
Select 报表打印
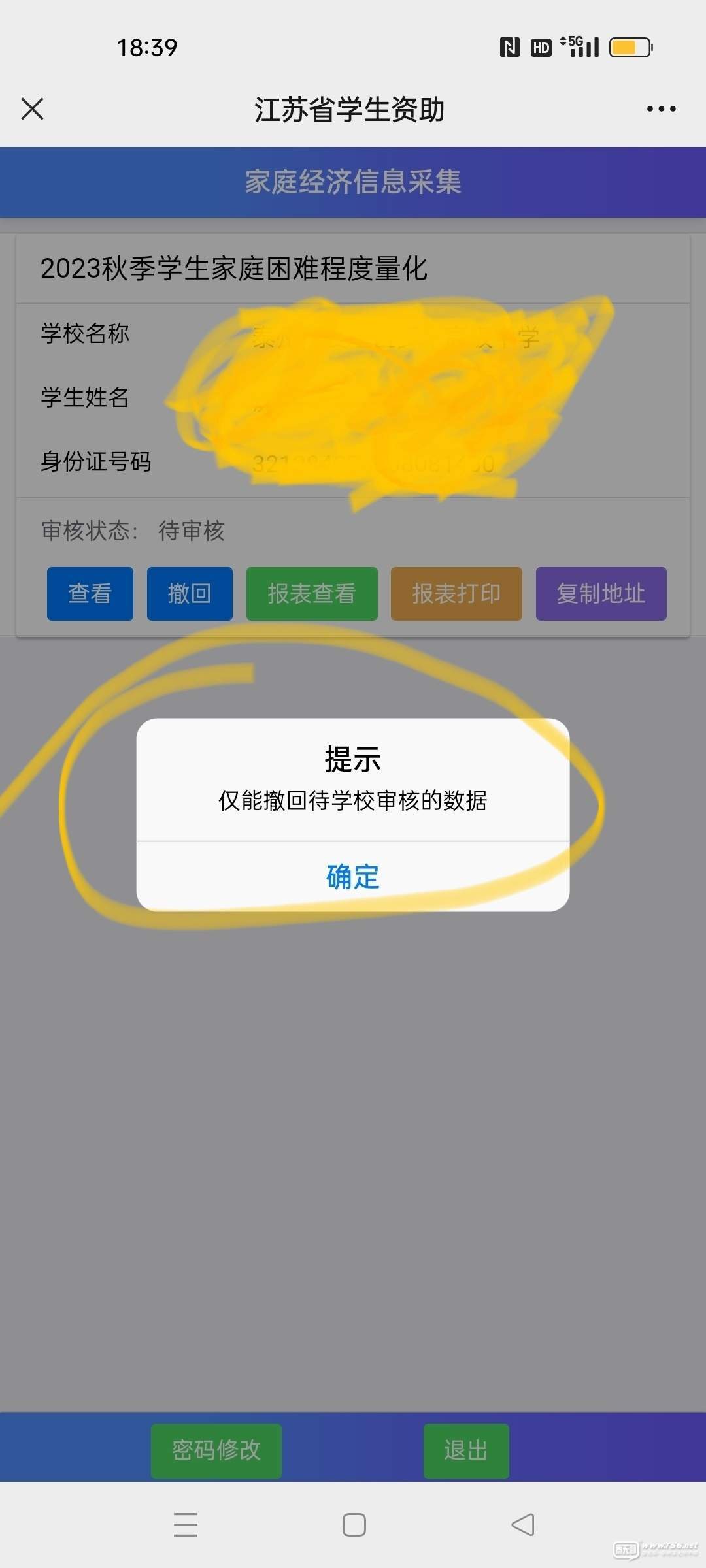click(x=456, y=594)
